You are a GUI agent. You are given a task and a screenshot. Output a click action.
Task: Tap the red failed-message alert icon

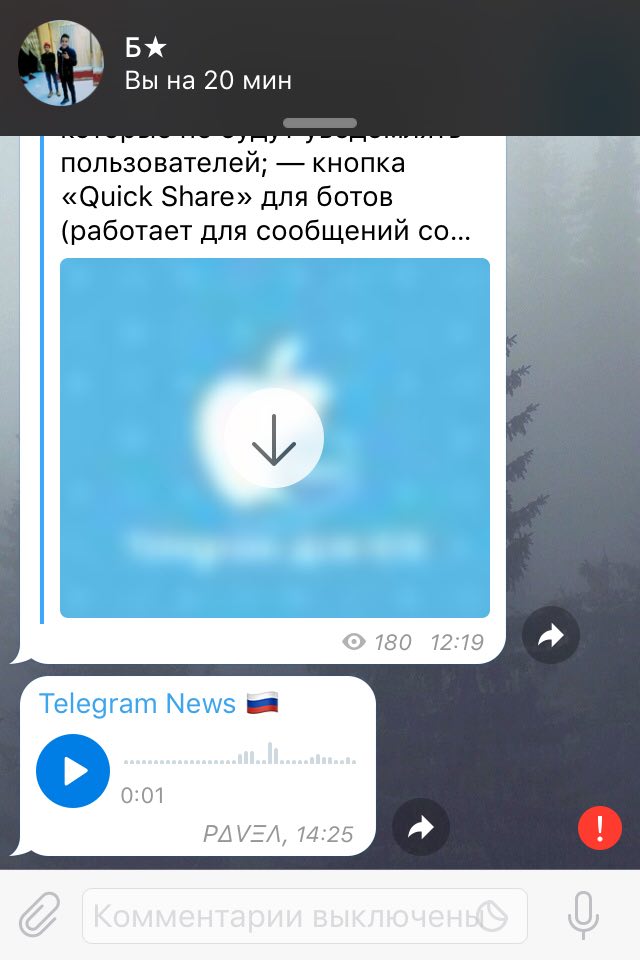pyautogui.click(x=600, y=827)
